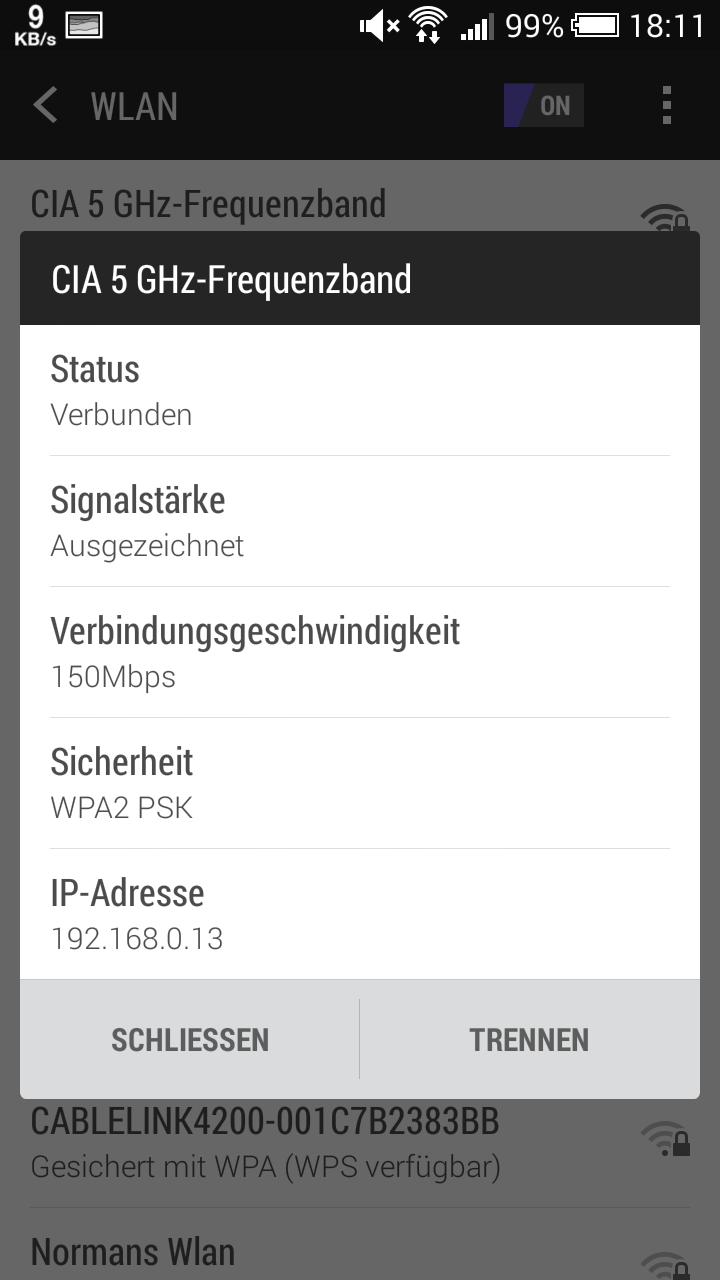Disconnect from network with TRENNEN

click(529, 1040)
